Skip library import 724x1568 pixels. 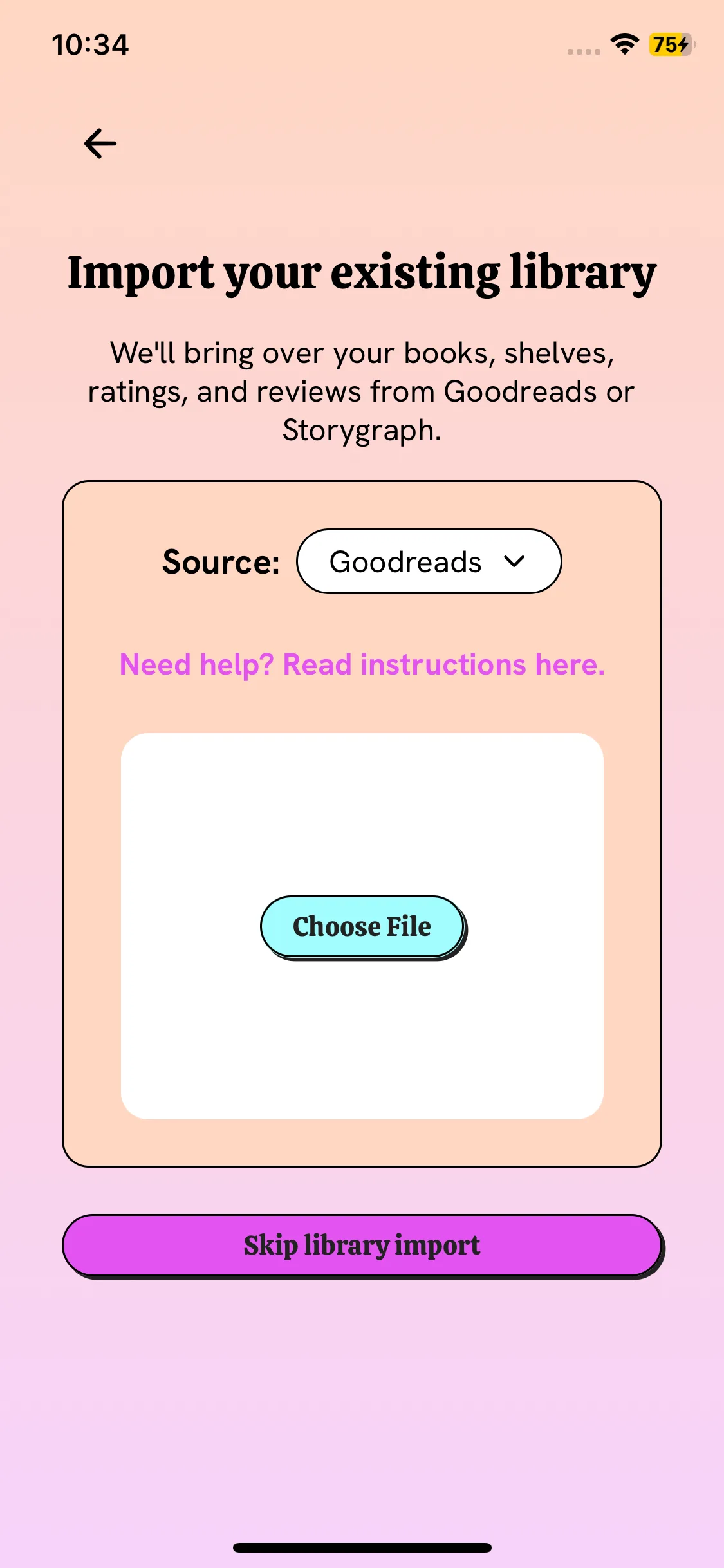click(x=362, y=1245)
